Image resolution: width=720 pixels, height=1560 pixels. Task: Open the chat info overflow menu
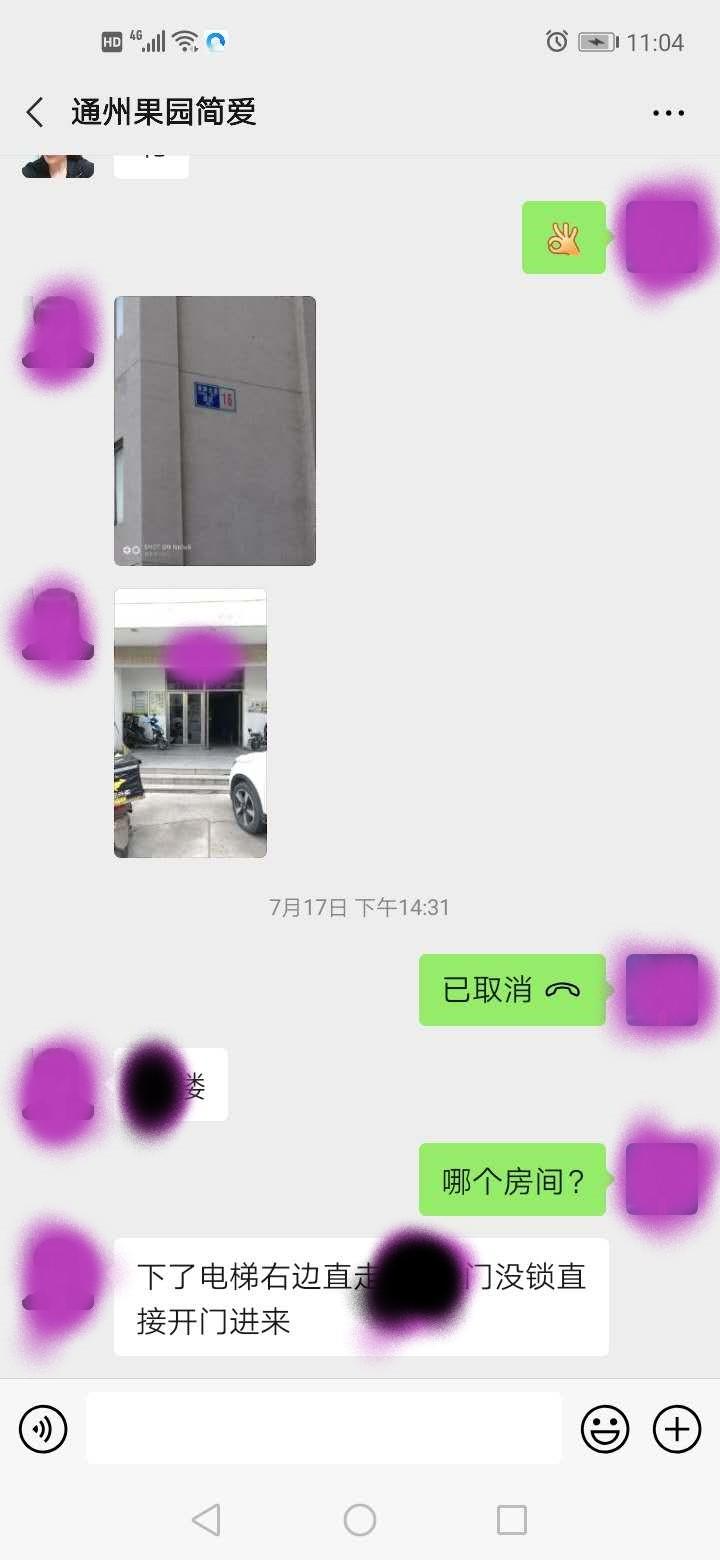coord(668,113)
